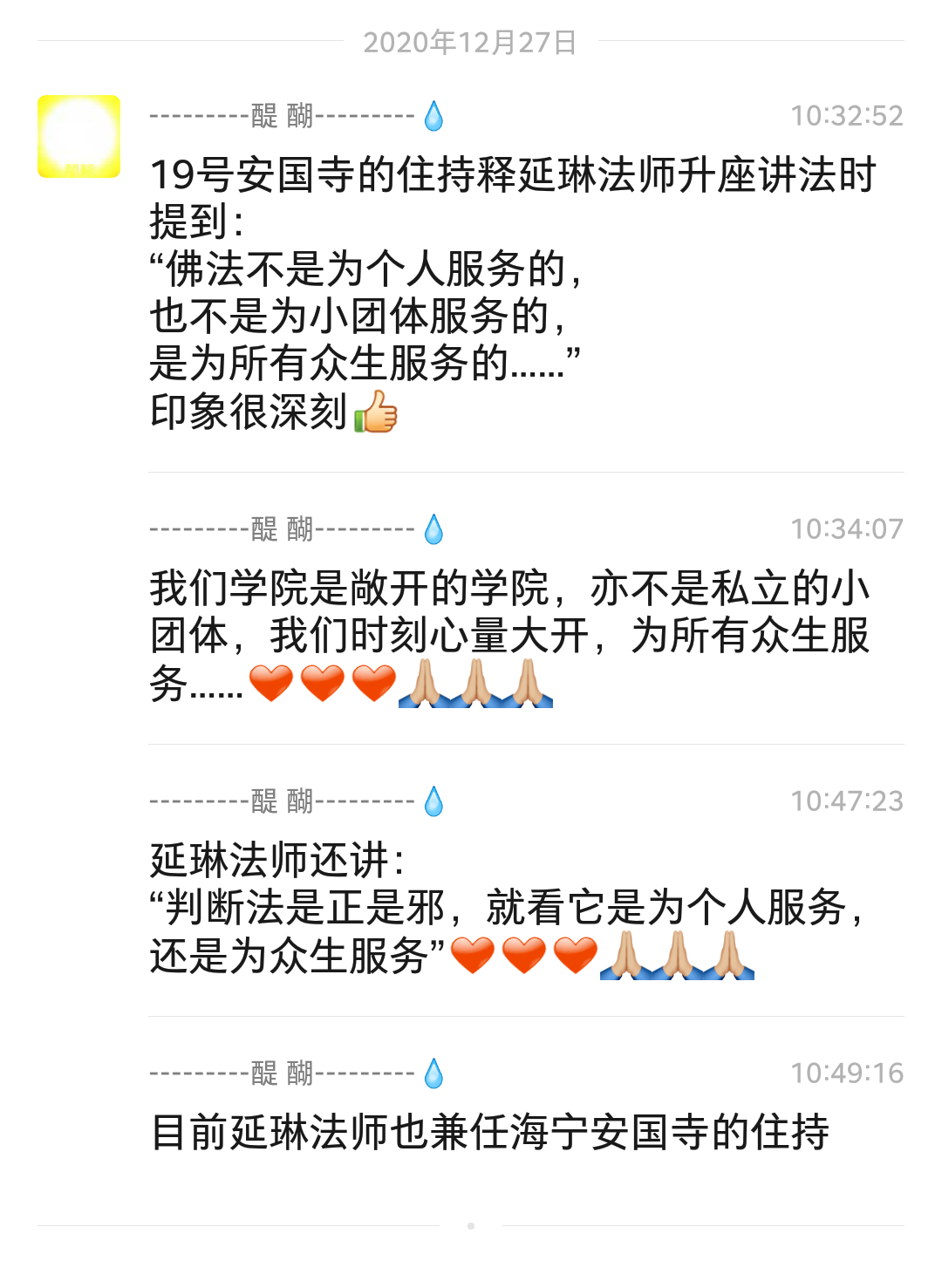Tap the droplet icon beside the 10:32:52 header
The width and height of the screenshot is (942, 1288).
tap(435, 116)
